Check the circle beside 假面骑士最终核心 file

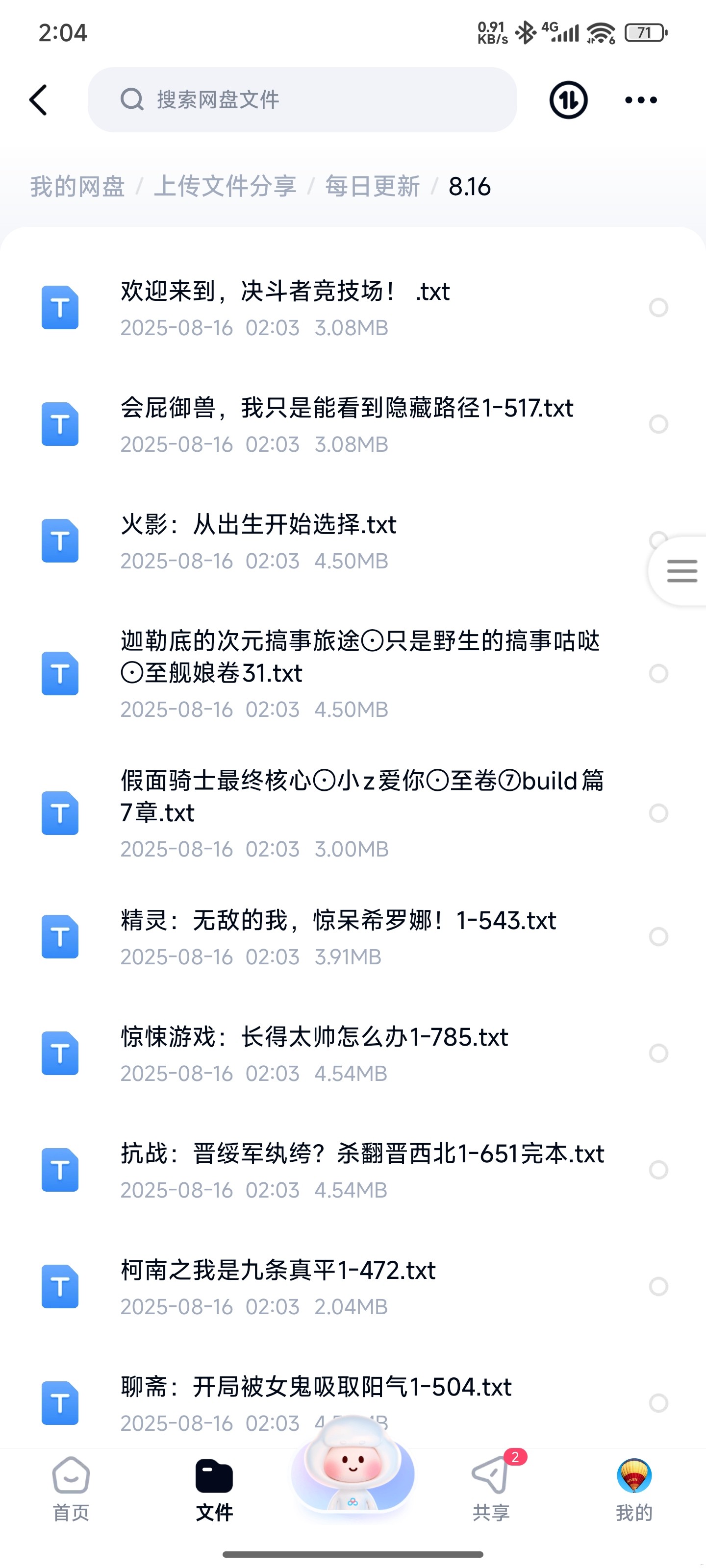click(x=658, y=813)
